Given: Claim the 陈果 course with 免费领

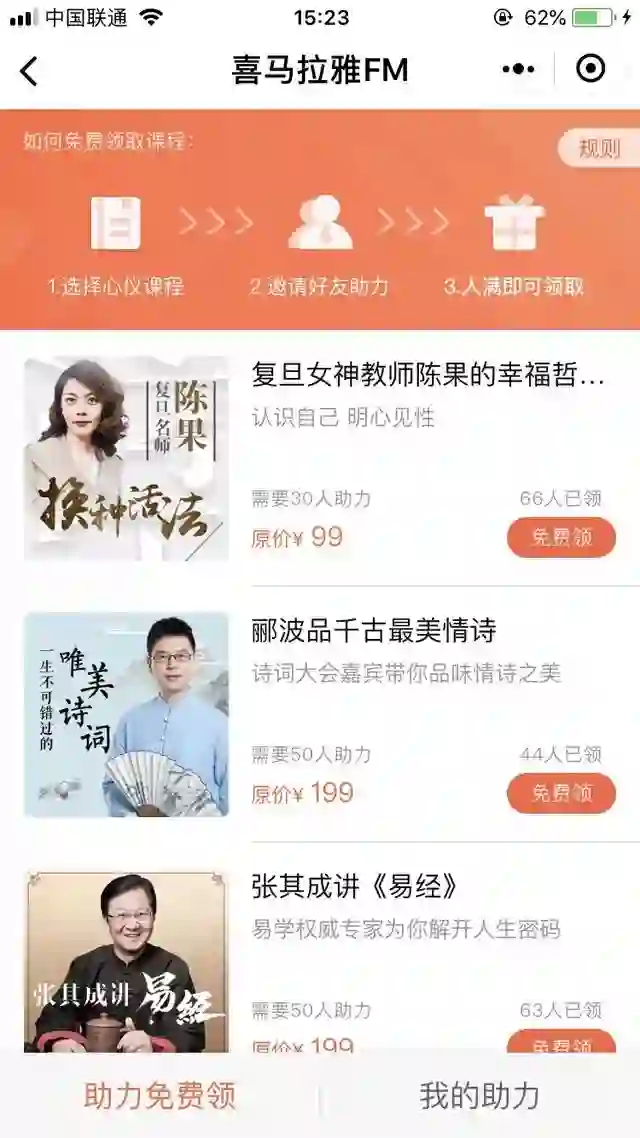Looking at the screenshot, I should coord(561,538).
